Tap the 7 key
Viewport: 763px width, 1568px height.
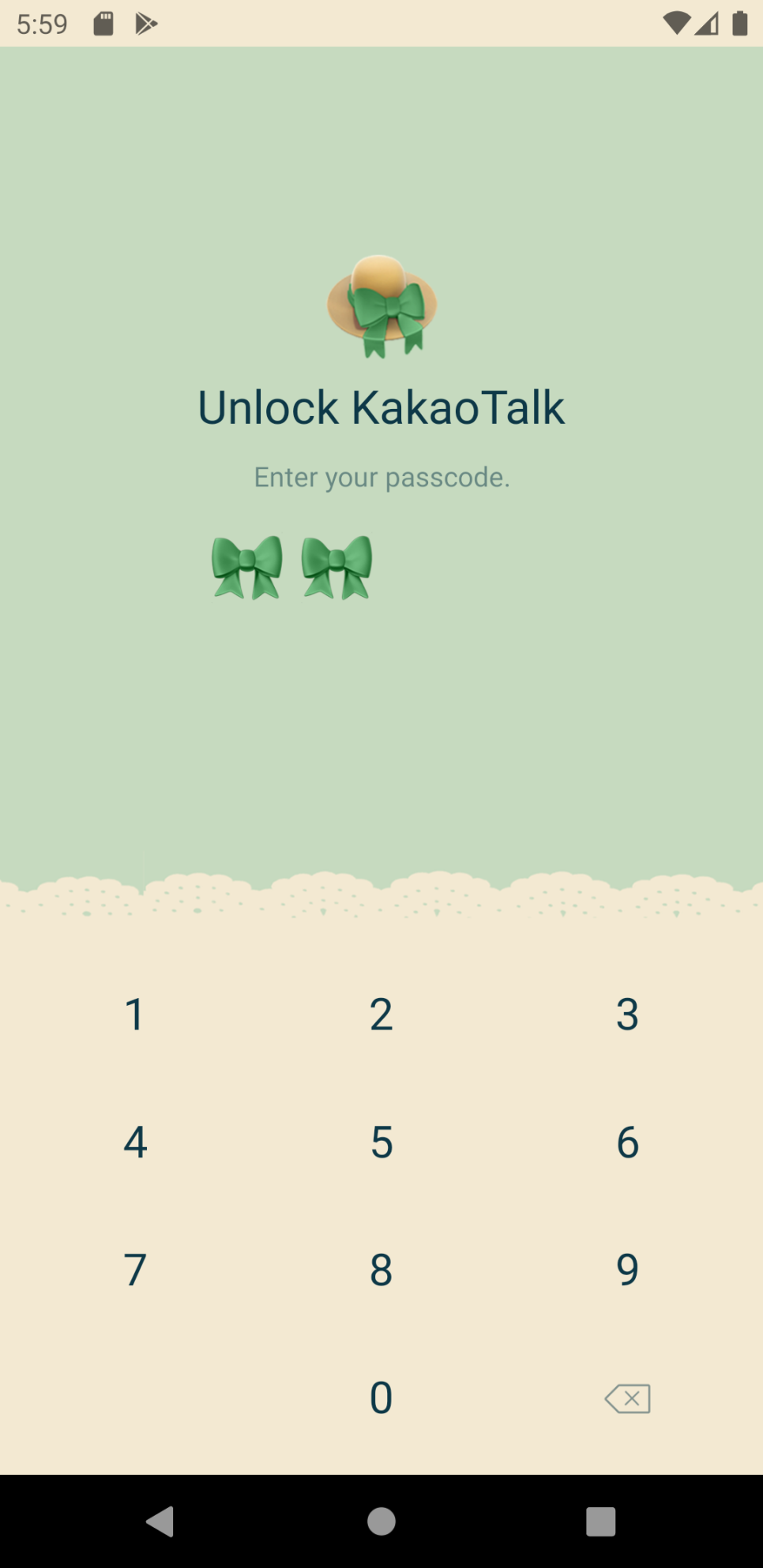click(x=135, y=1270)
